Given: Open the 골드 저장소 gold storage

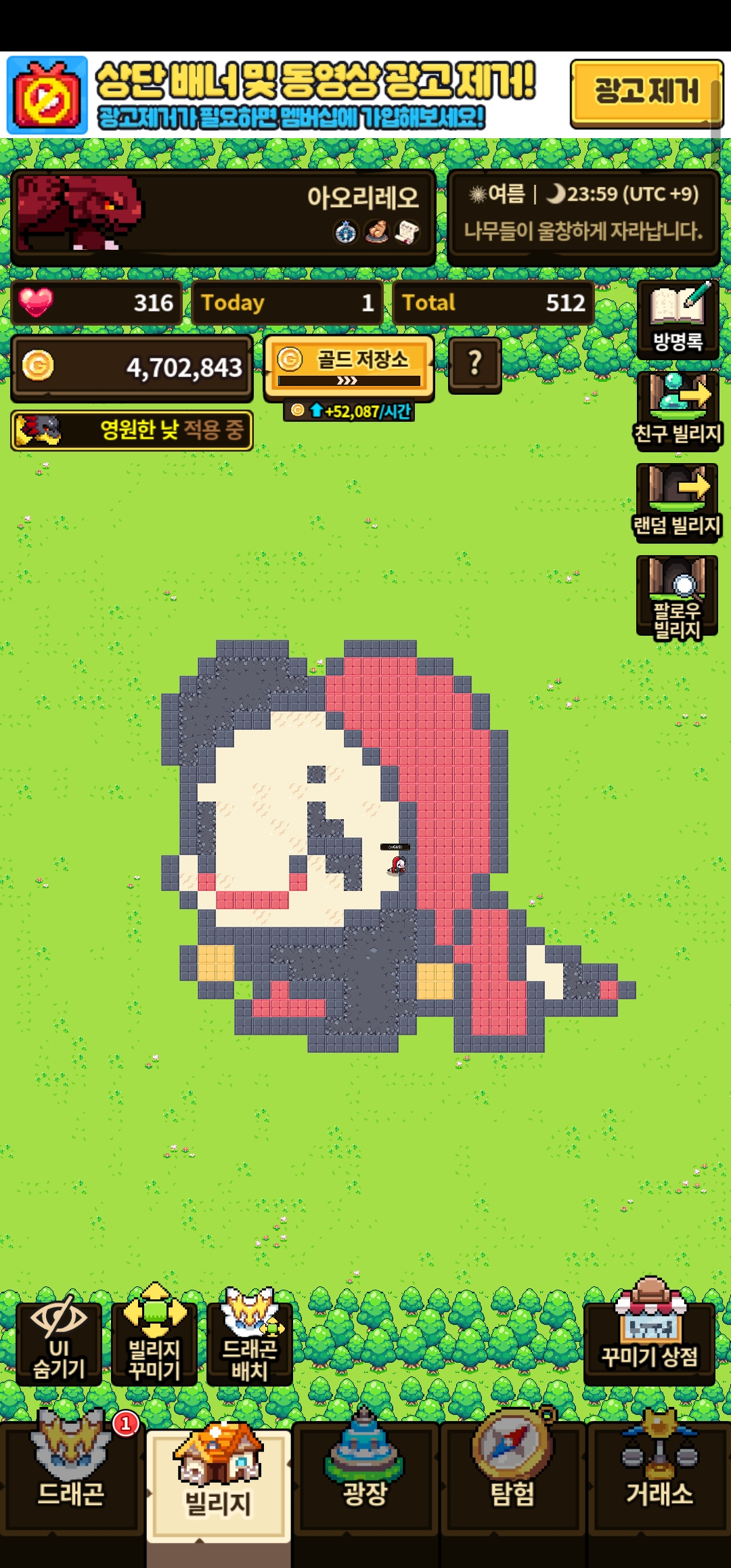Looking at the screenshot, I should tap(349, 367).
